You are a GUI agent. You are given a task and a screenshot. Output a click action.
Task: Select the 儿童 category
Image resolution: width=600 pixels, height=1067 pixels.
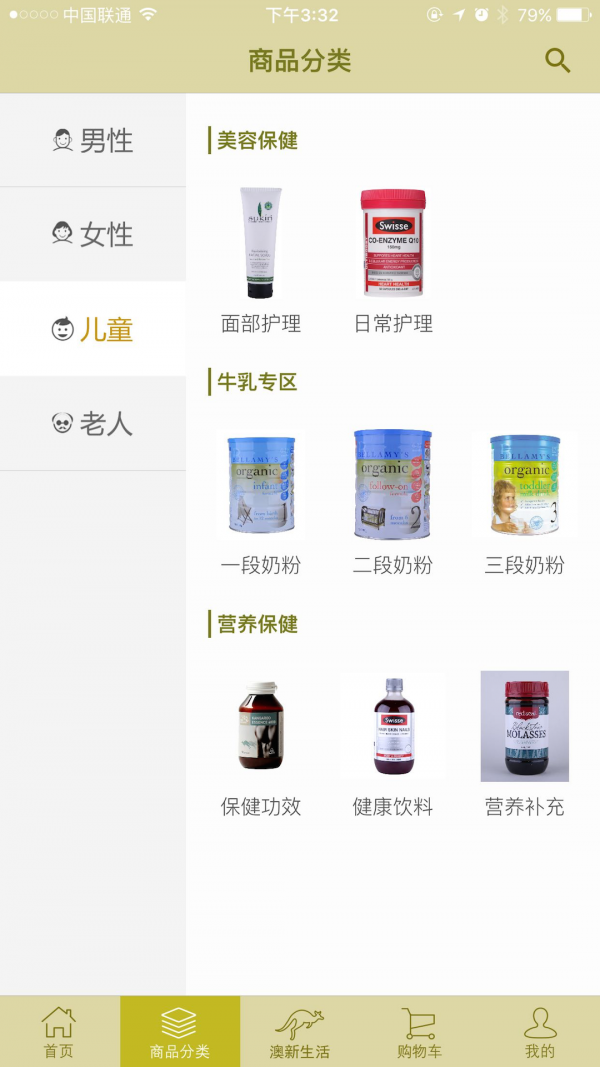pos(93,329)
